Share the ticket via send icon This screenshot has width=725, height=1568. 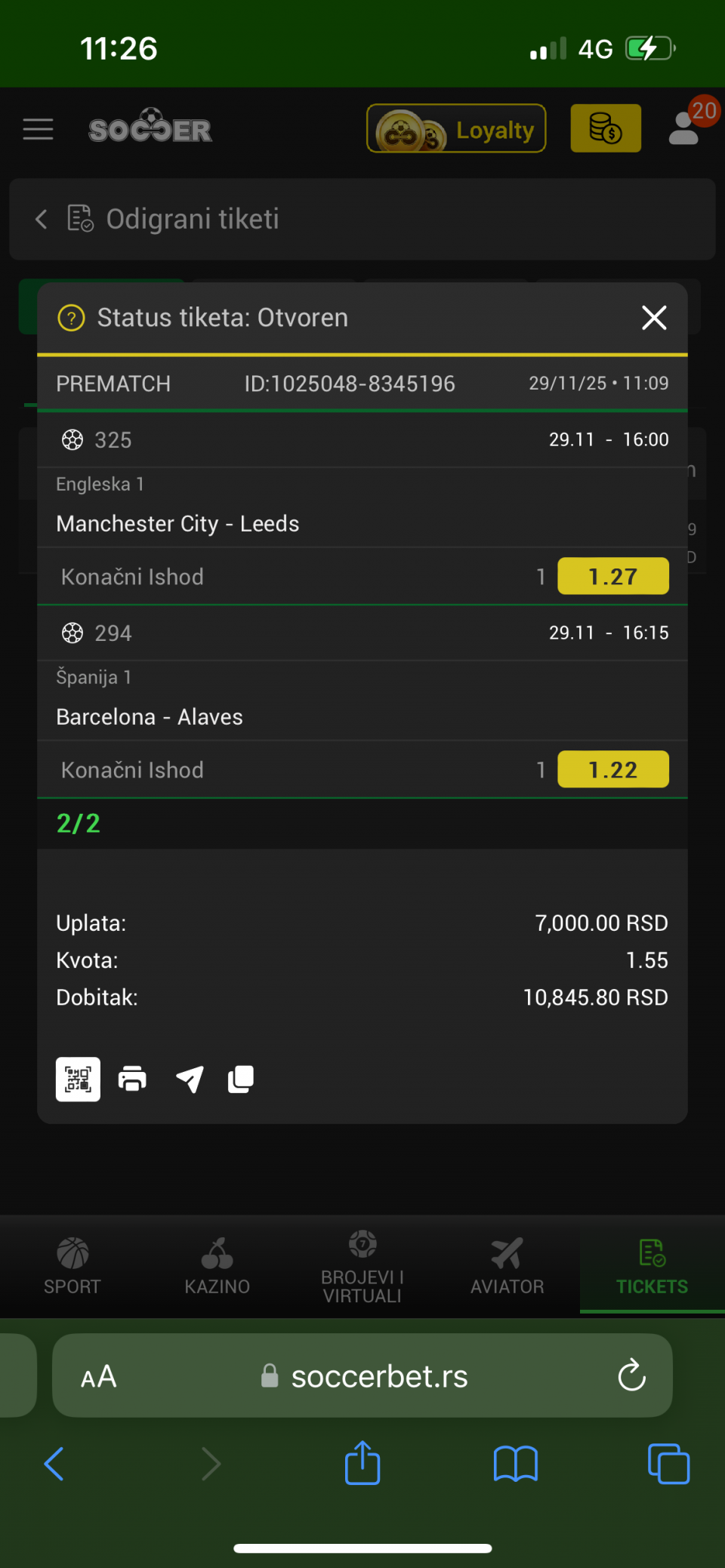point(190,1080)
